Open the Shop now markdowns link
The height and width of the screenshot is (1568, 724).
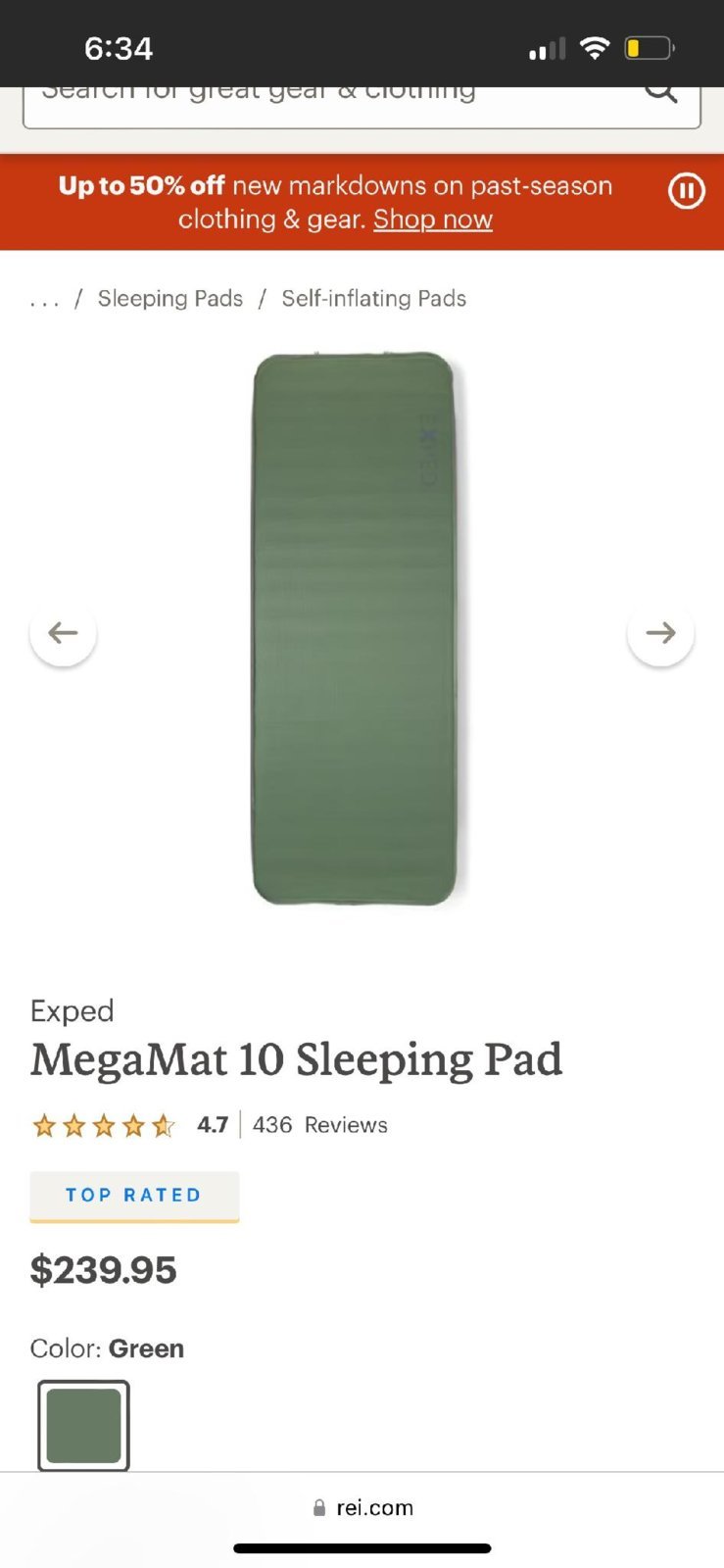[432, 220]
